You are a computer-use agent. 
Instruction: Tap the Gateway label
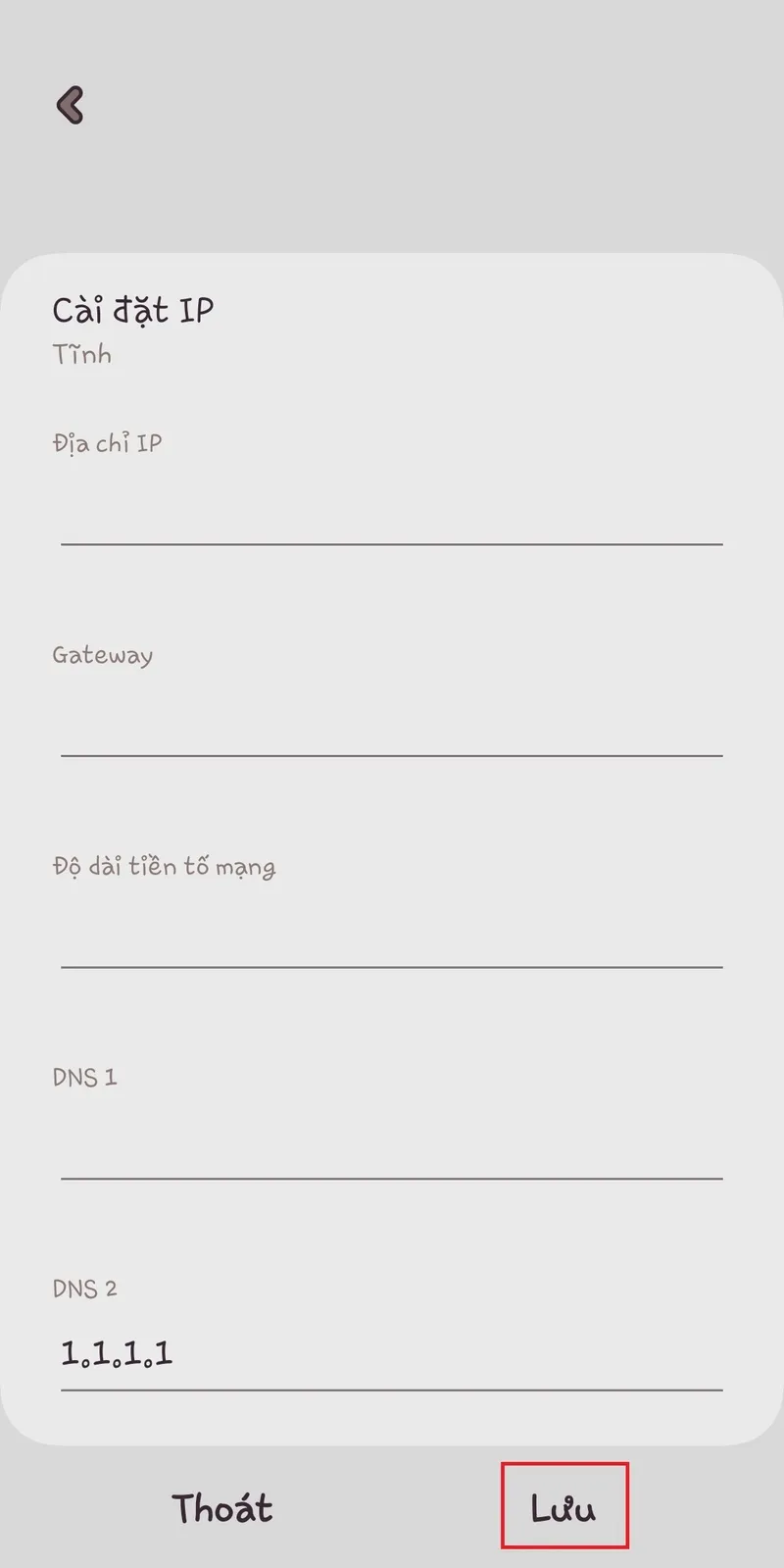(103, 655)
